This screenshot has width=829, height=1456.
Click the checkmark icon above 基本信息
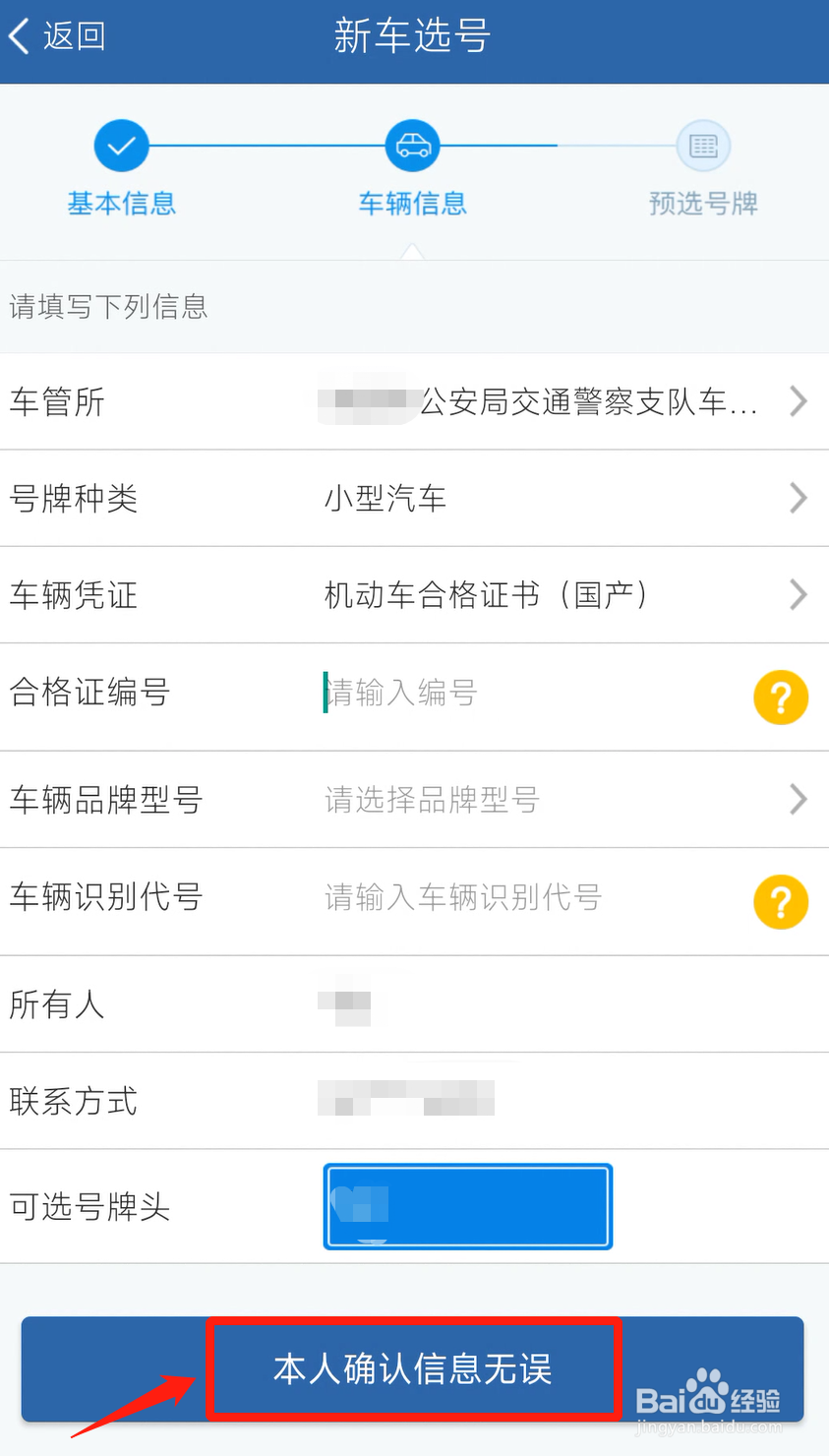[121, 144]
